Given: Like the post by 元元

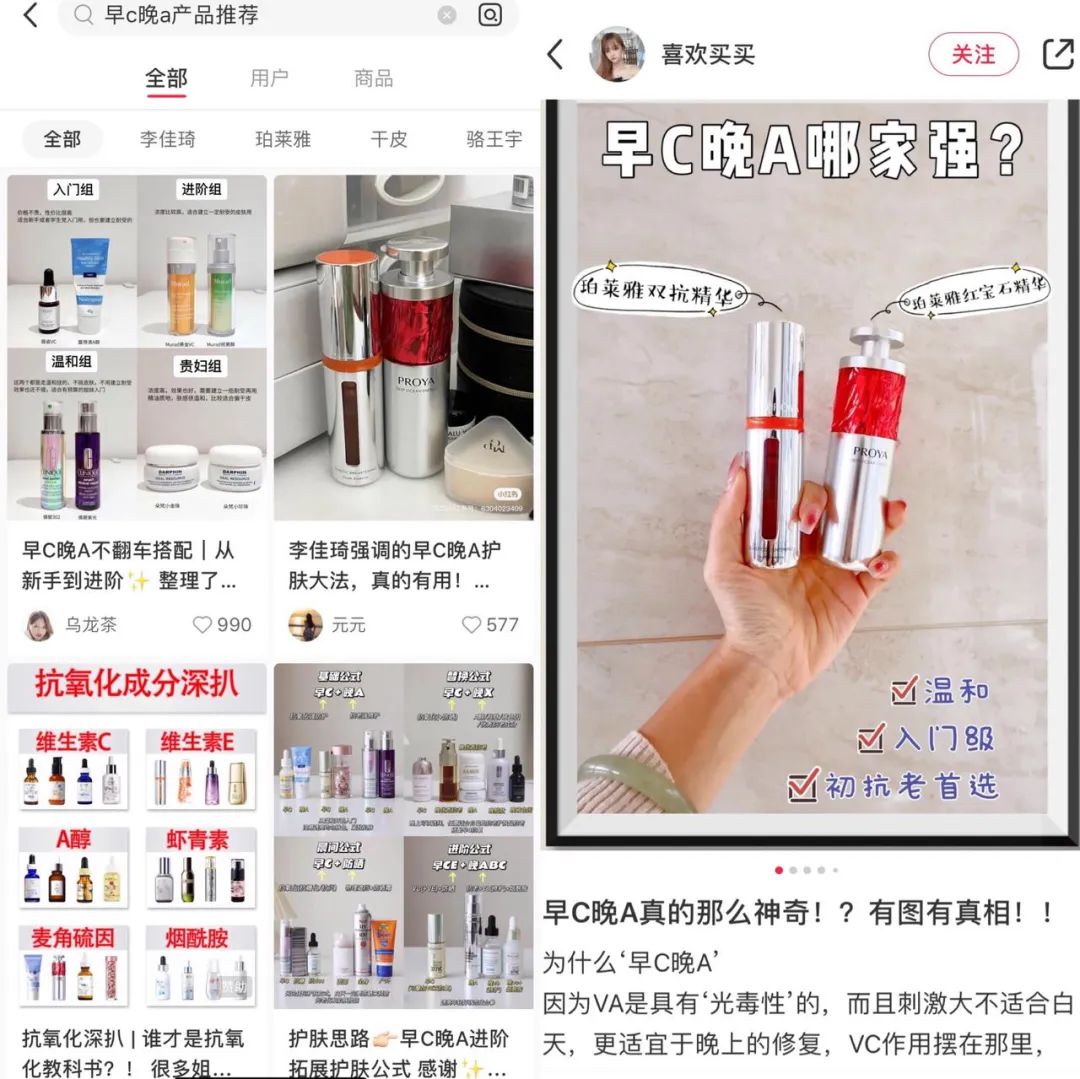Looking at the screenshot, I should coord(472,625).
